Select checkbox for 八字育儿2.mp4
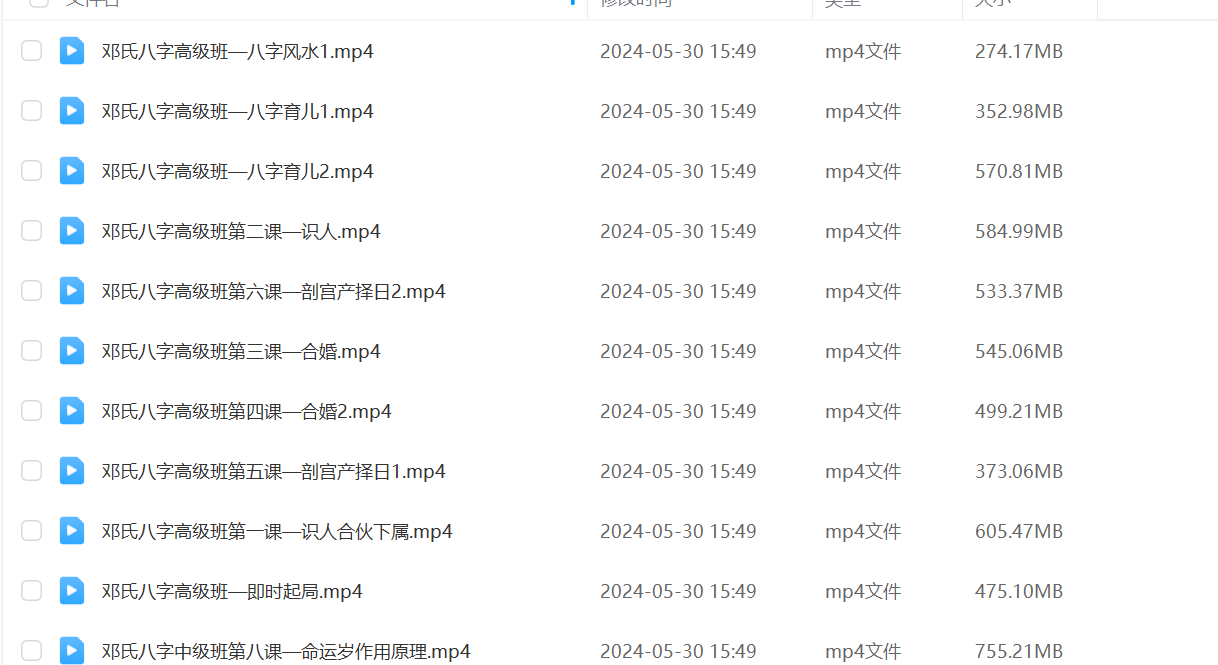 pos(32,171)
